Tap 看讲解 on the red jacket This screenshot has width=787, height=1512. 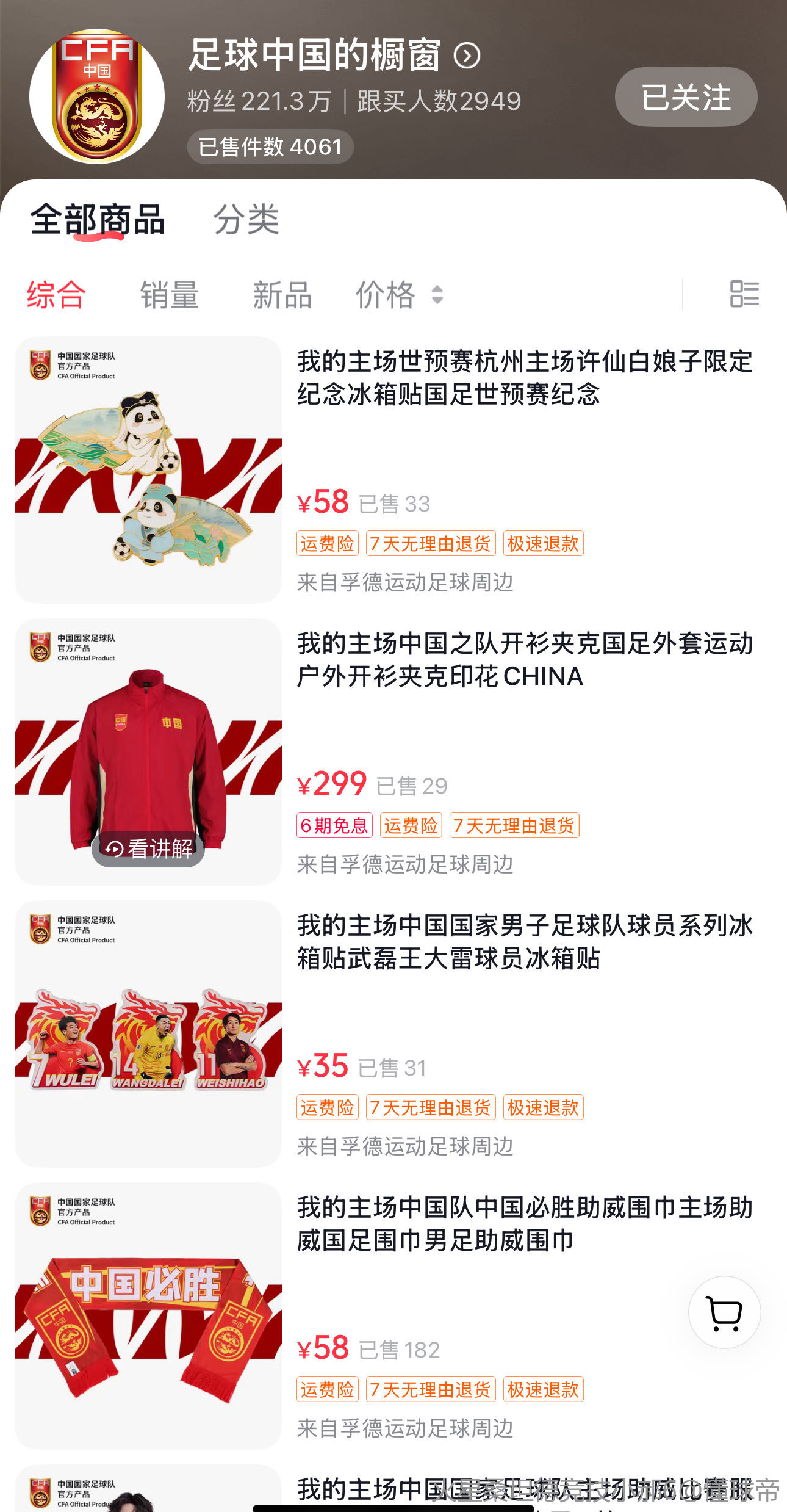[x=148, y=848]
